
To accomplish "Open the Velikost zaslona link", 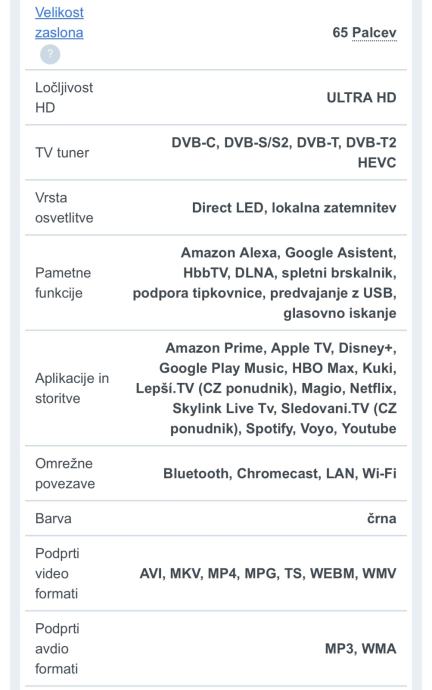I will click(59, 22).
